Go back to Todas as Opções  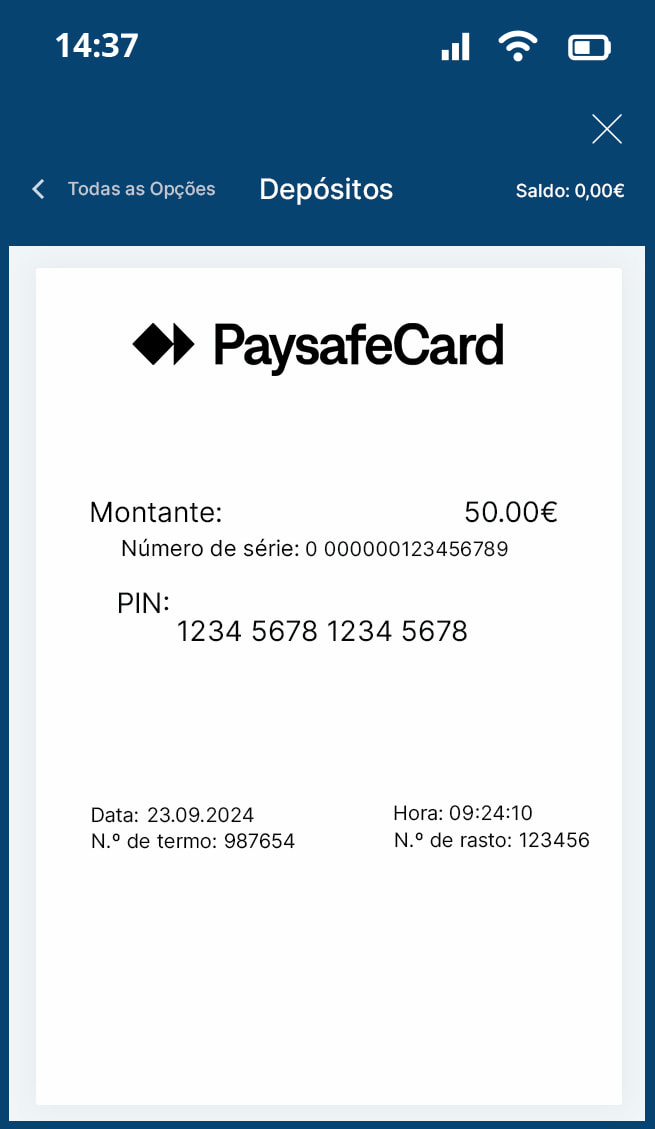[x=124, y=189]
